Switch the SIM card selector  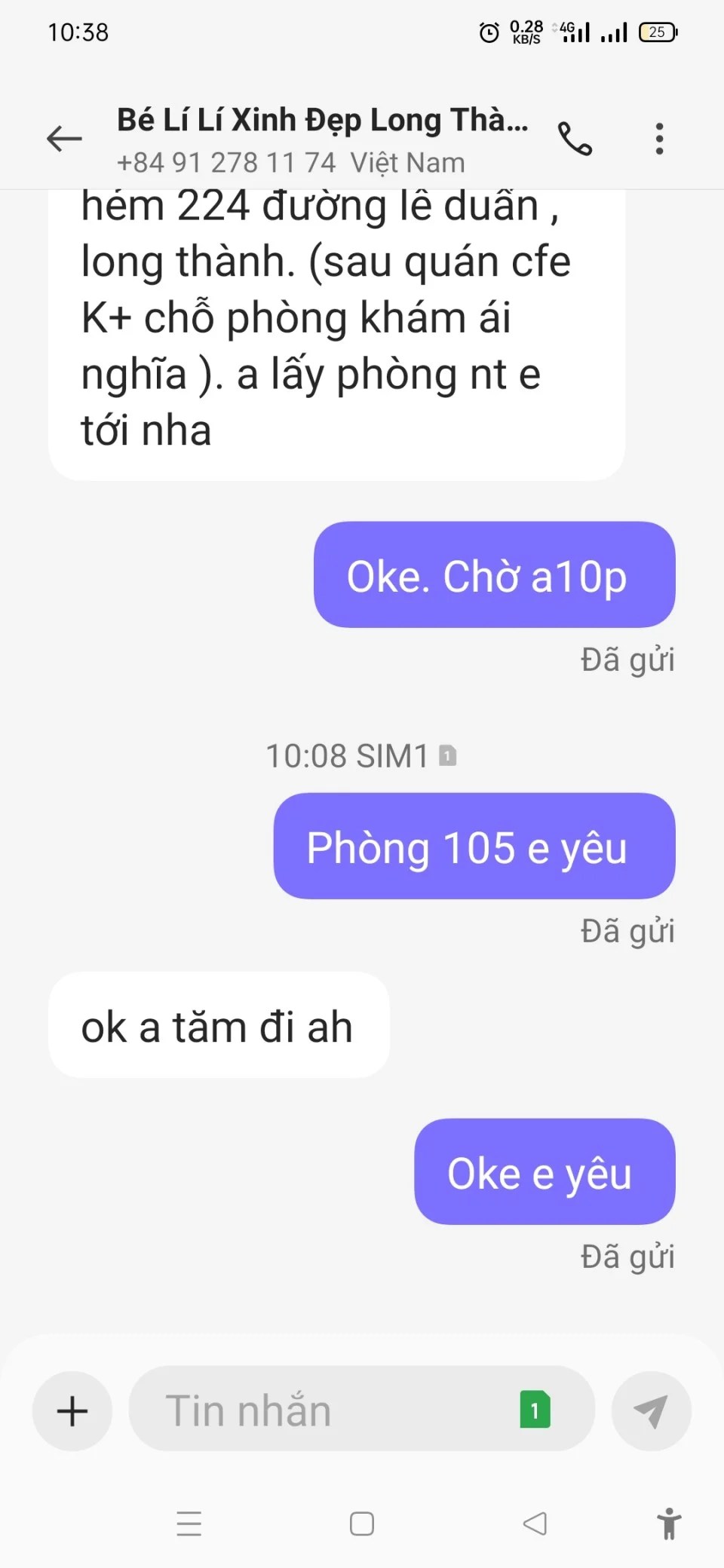click(535, 1410)
